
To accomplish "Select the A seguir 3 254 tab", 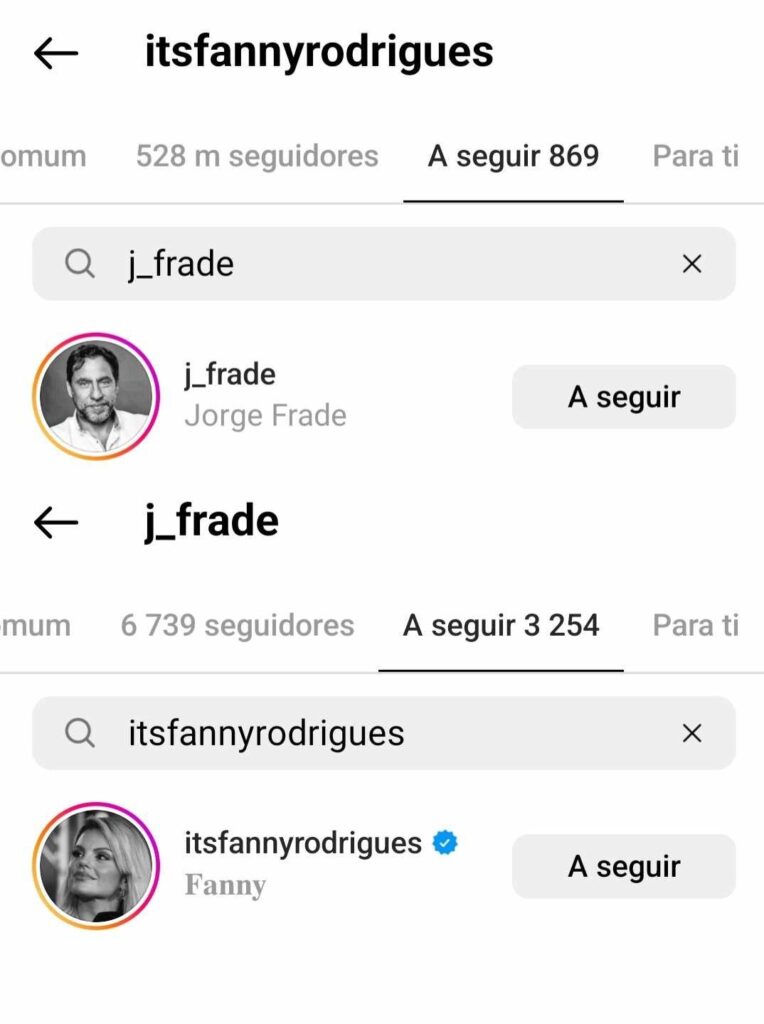I will [x=501, y=626].
